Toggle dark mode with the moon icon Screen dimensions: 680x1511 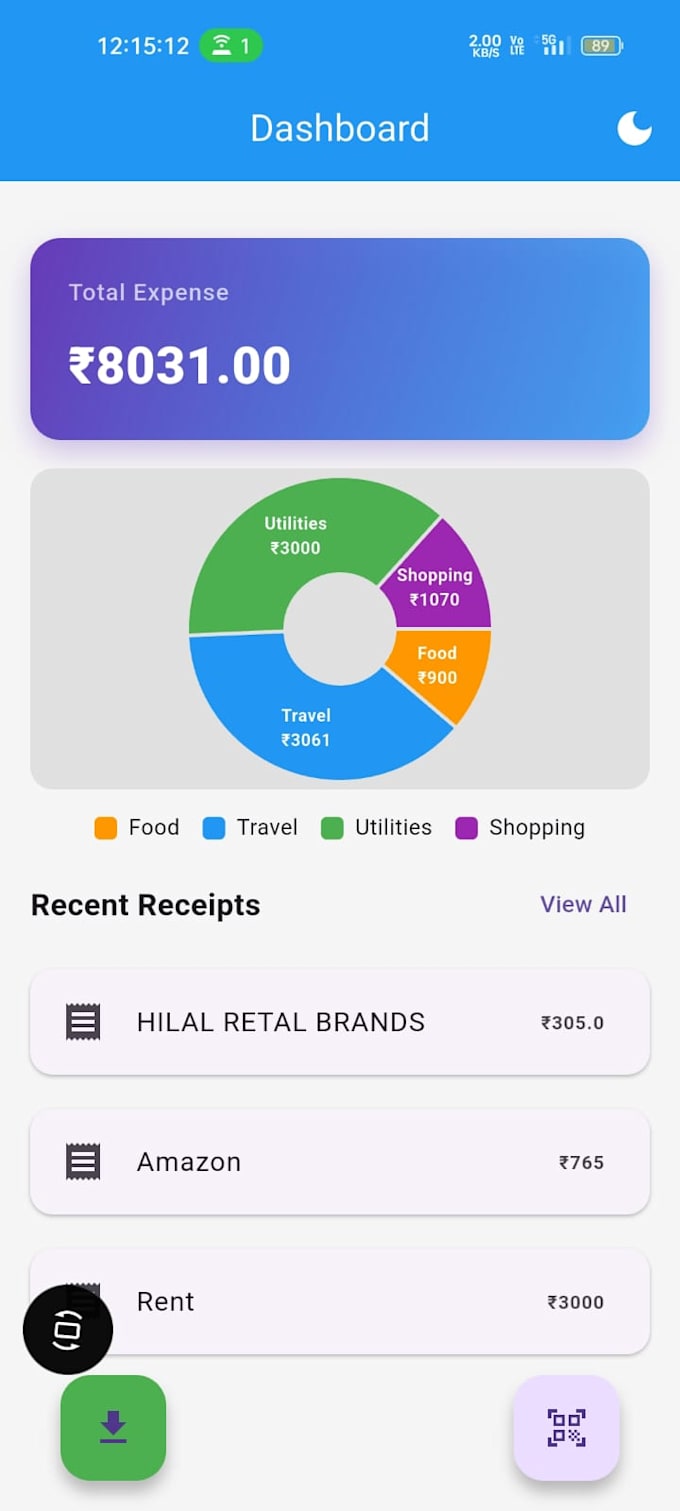[634, 128]
